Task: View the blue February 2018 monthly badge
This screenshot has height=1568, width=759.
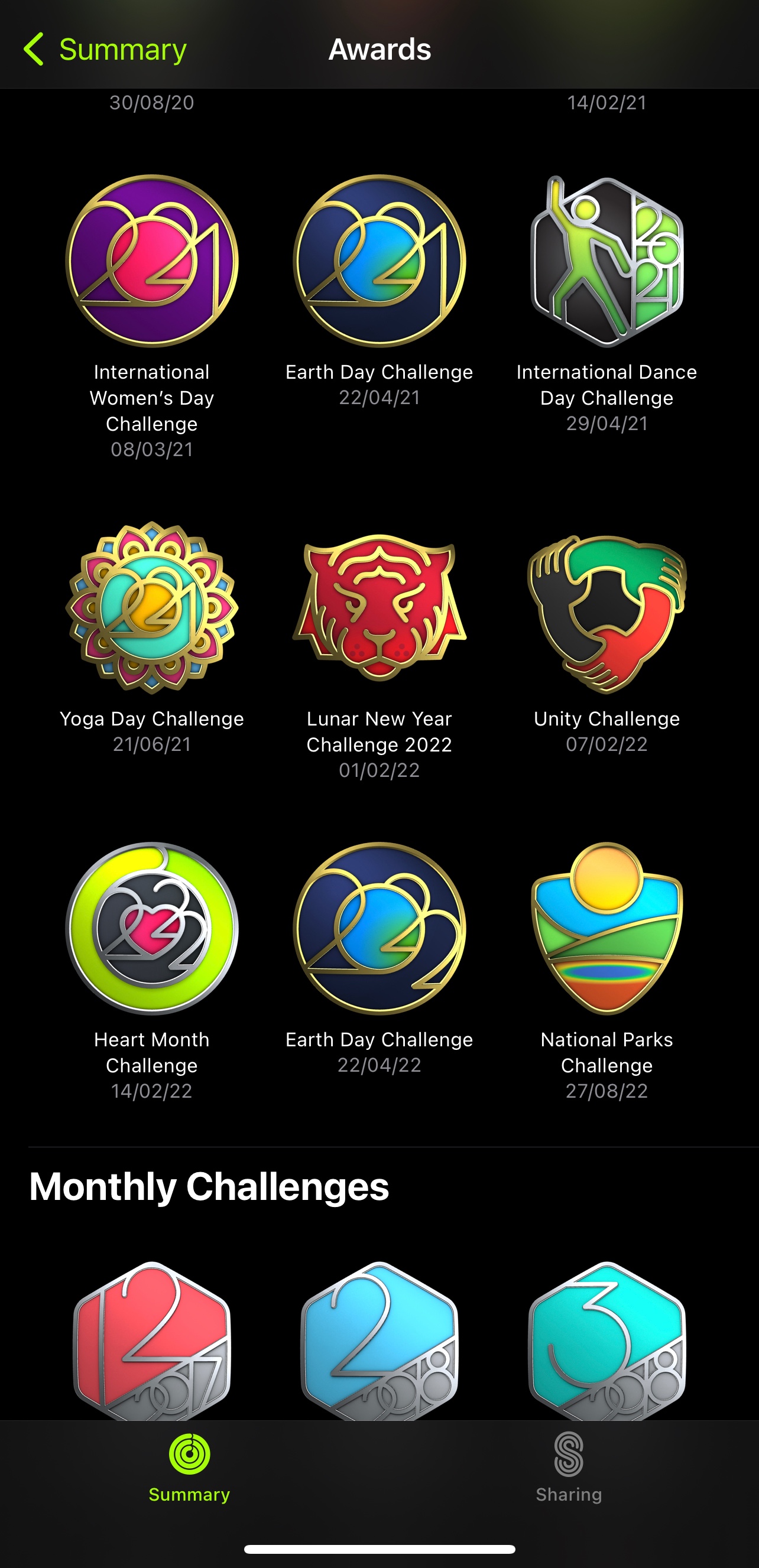Action: click(x=379, y=1341)
